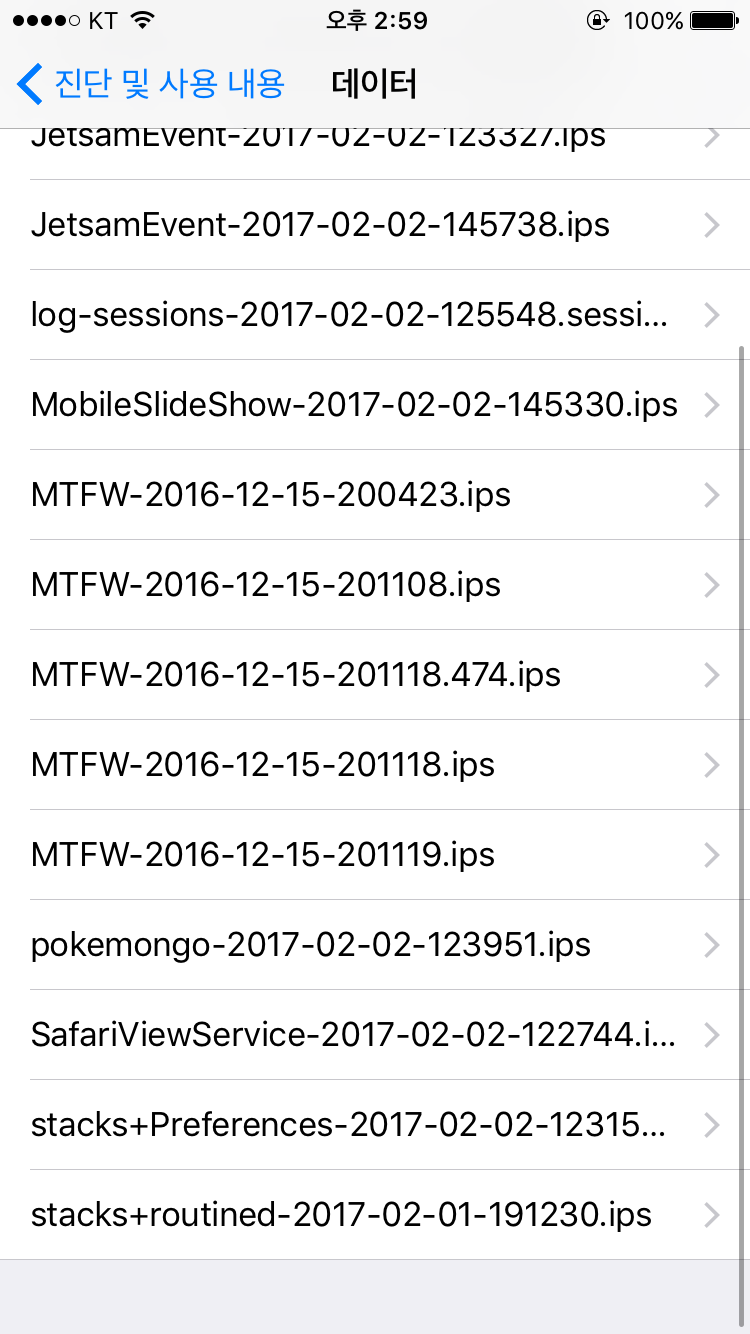View pokemongo-2017-02-02-123951.ips crash log
This screenshot has height=1334, width=750.
coord(375,945)
